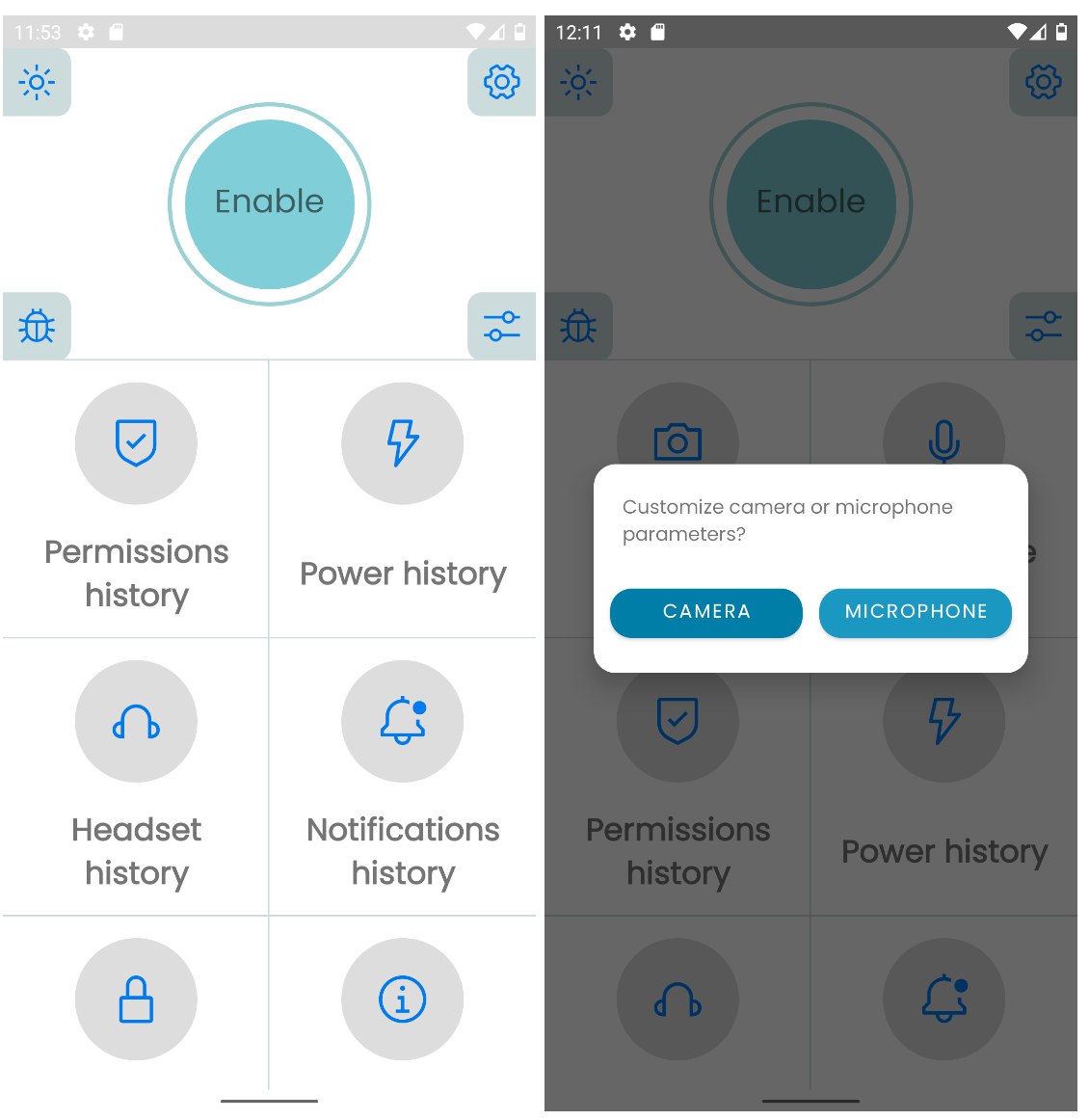Toggle the brightness sun icon on the undimmed screen
1089x1120 pixels.
coord(37,82)
